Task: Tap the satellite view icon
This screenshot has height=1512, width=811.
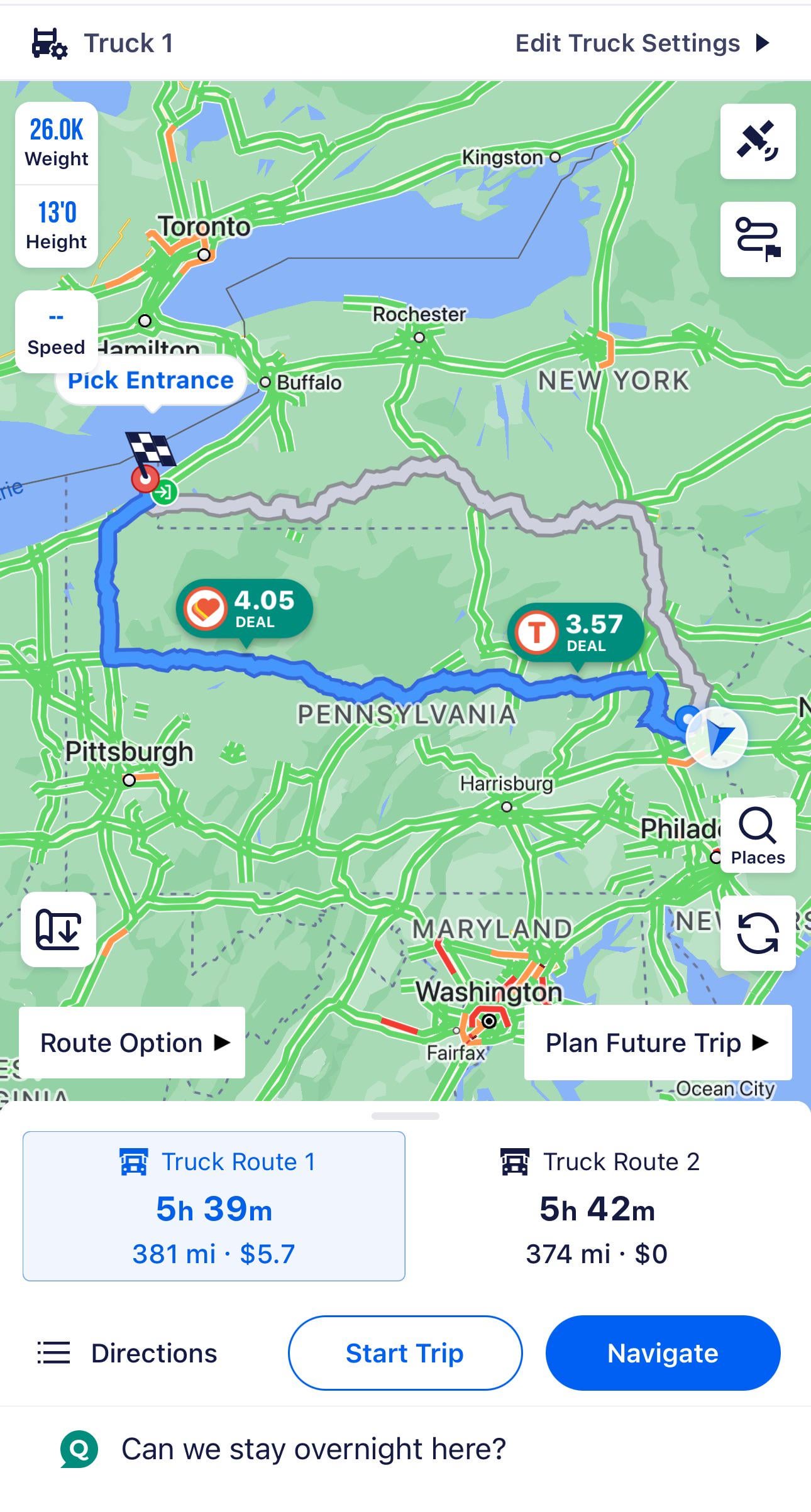Action: click(758, 141)
